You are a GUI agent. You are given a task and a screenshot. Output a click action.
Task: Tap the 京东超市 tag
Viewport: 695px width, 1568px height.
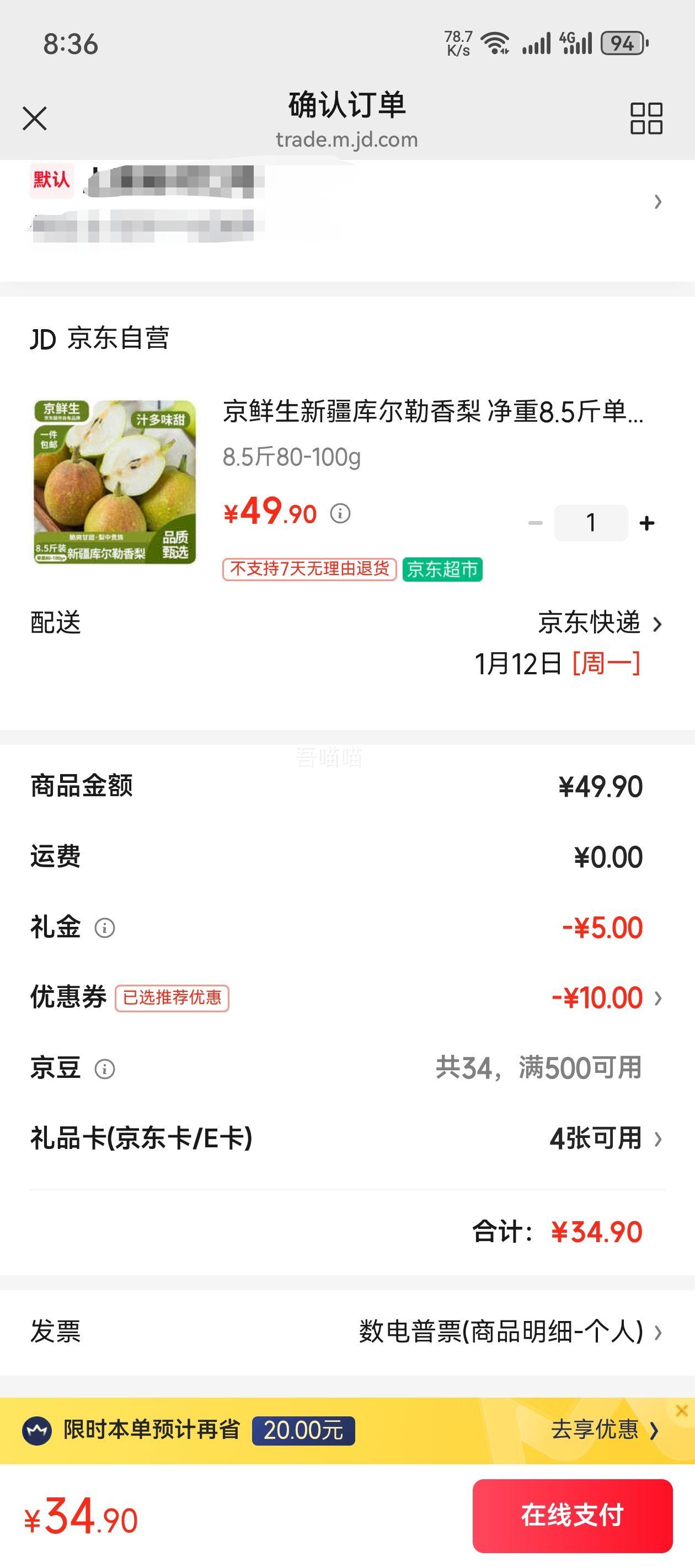(x=442, y=571)
